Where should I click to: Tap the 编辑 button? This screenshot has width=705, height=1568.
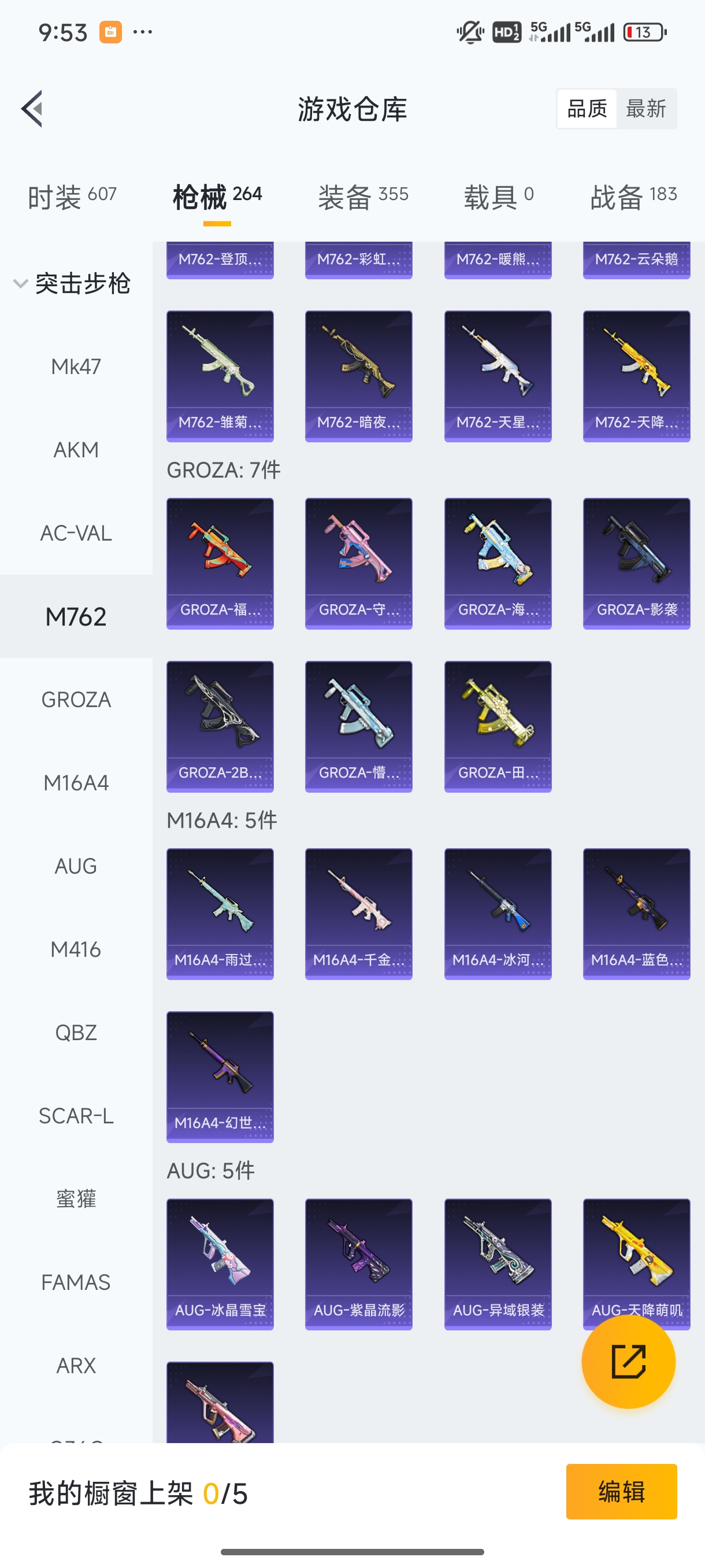point(621,1491)
